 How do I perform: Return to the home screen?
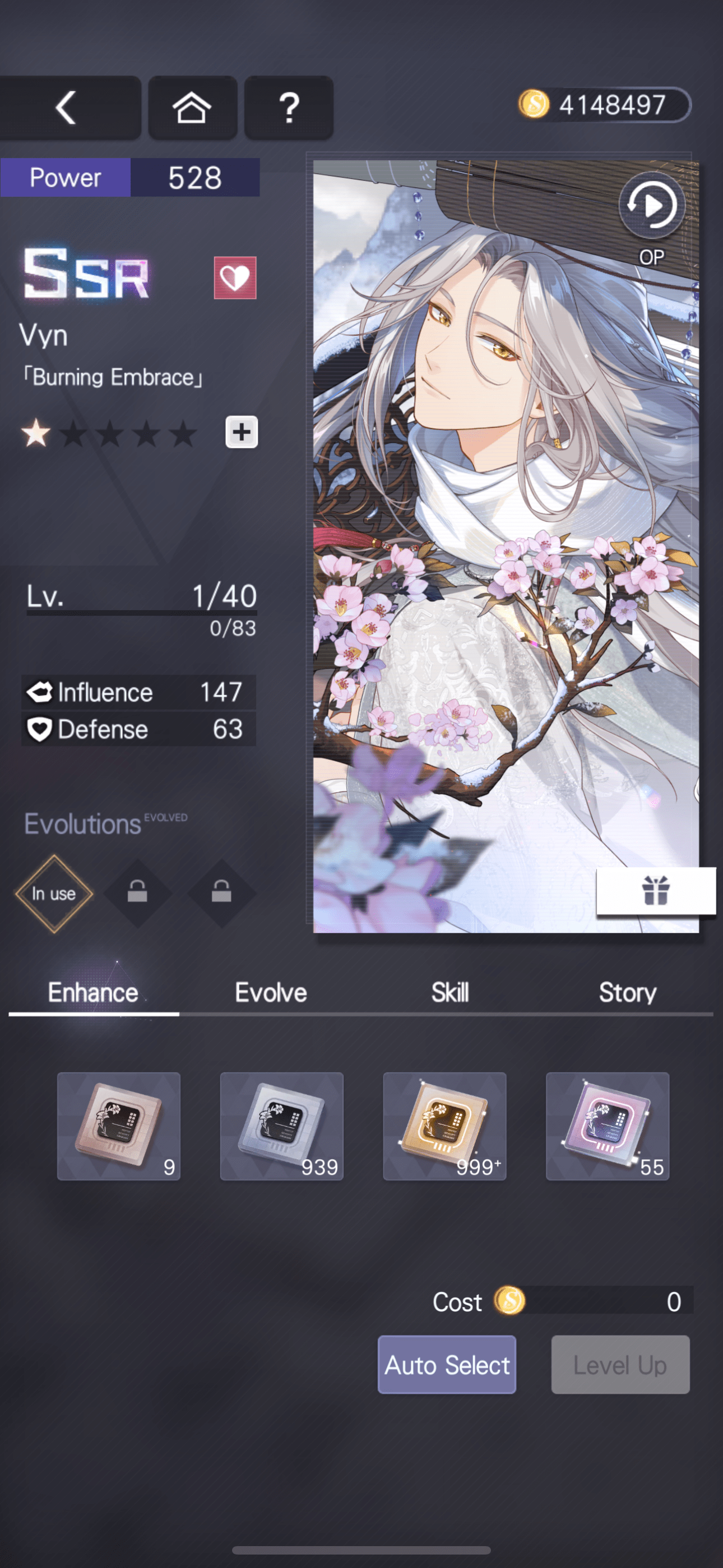coord(192,108)
